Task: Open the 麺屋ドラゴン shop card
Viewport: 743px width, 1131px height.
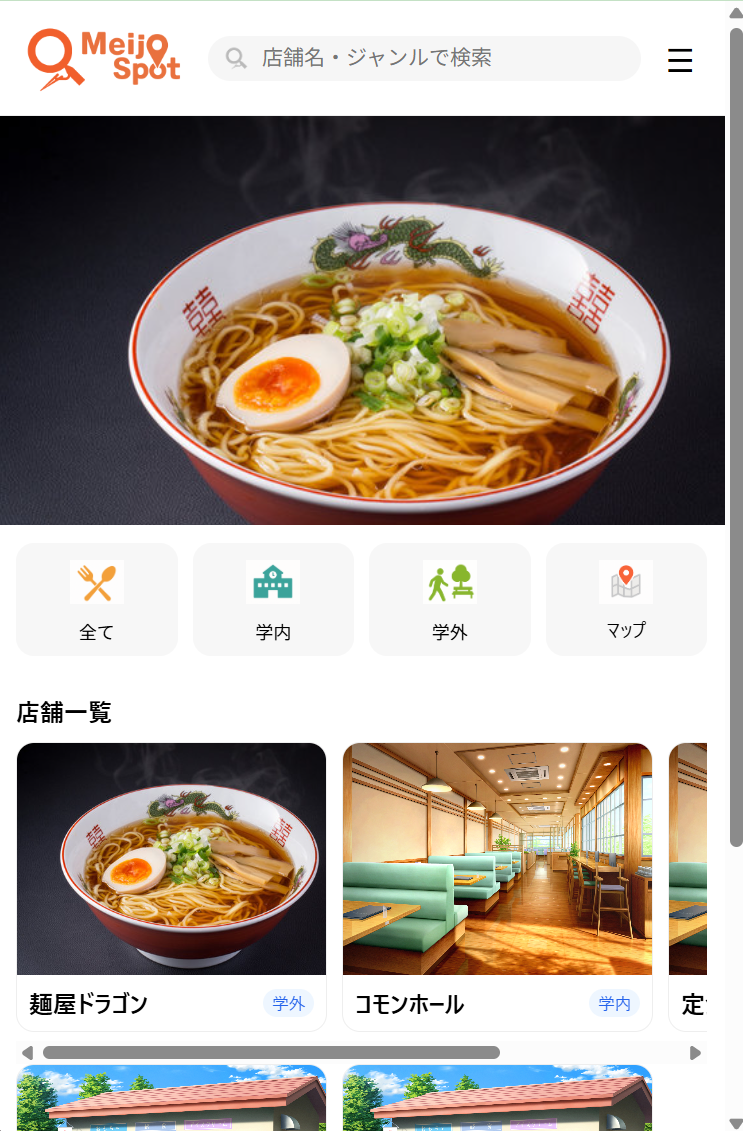Action: pyautogui.click(x=171, y=886)
